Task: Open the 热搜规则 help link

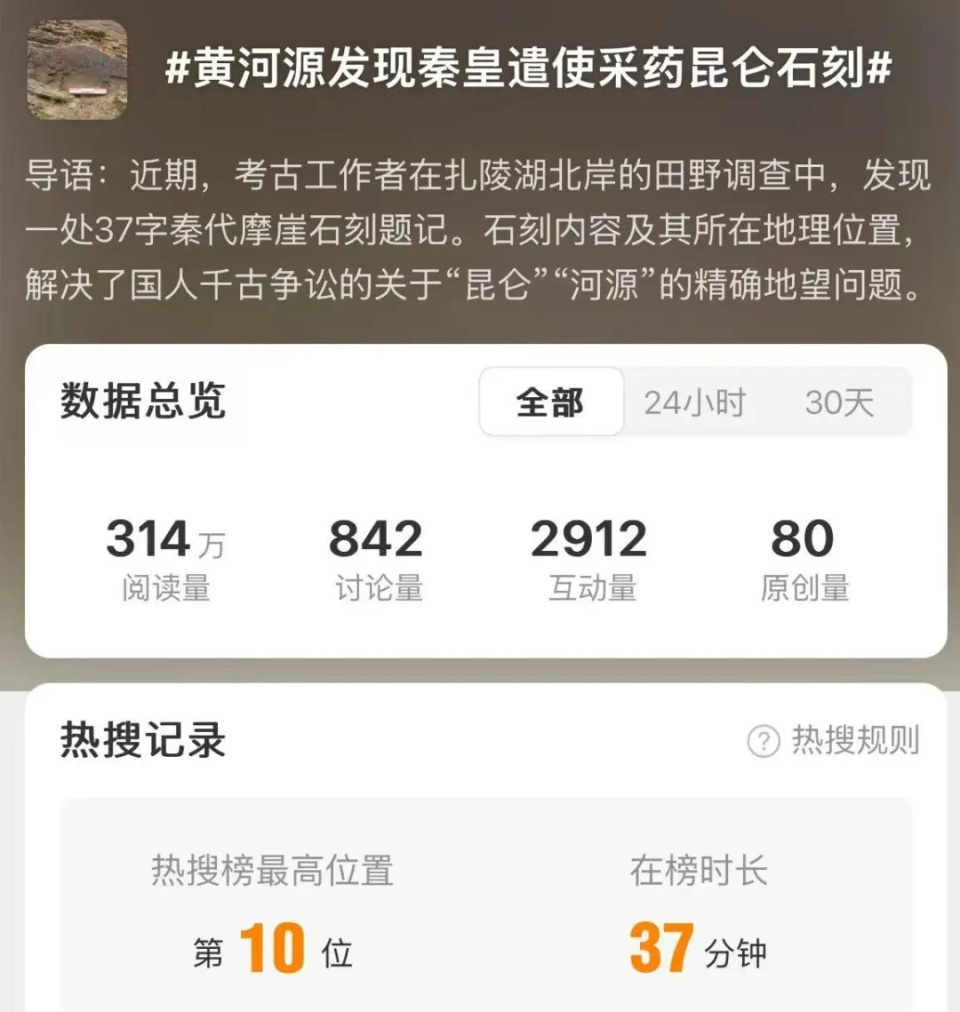Action: pyautogui.click(x=834, y=741)
